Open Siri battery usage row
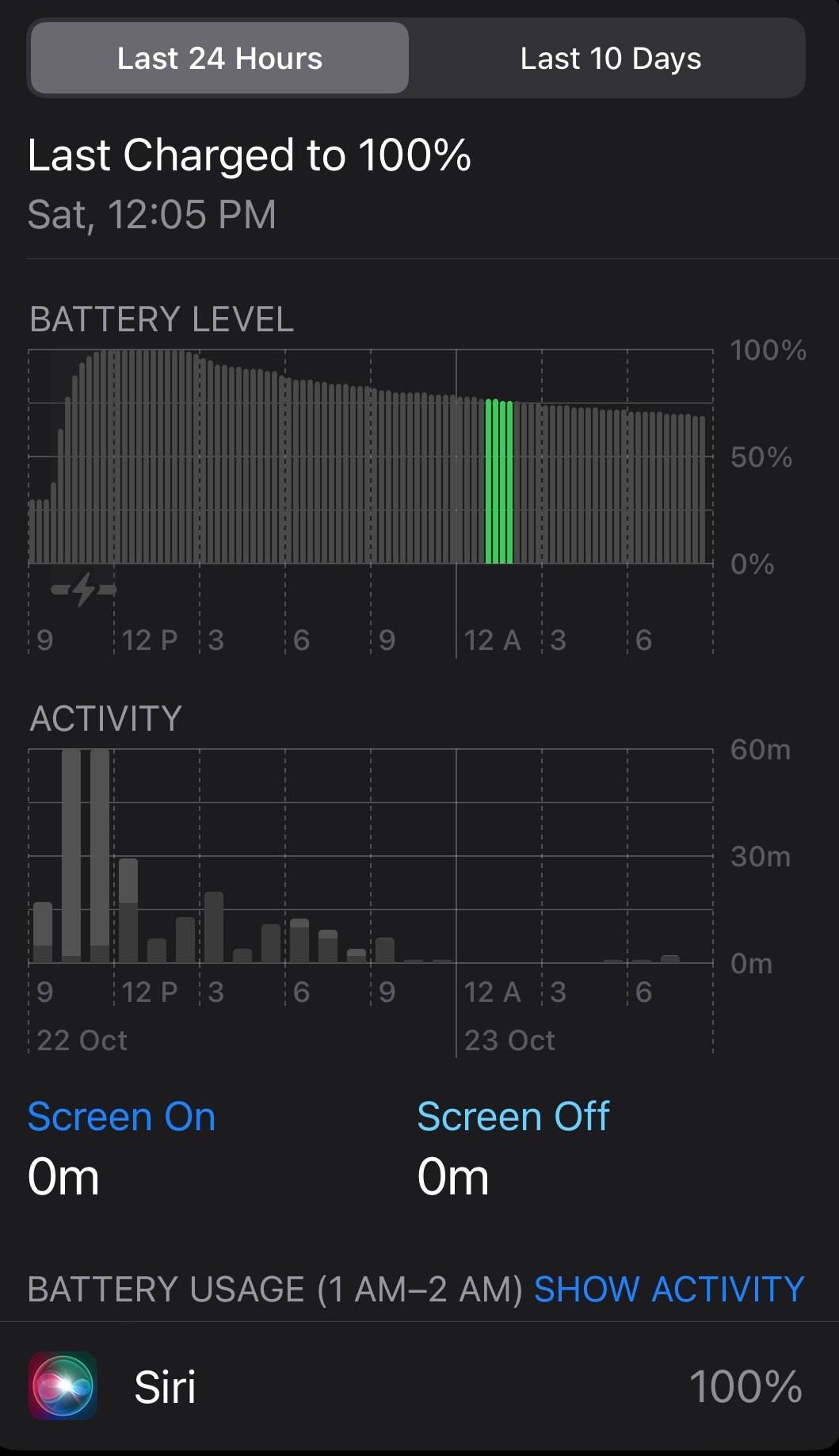The height and width of the screenshot is (1456, 839). coord(419,1386)
